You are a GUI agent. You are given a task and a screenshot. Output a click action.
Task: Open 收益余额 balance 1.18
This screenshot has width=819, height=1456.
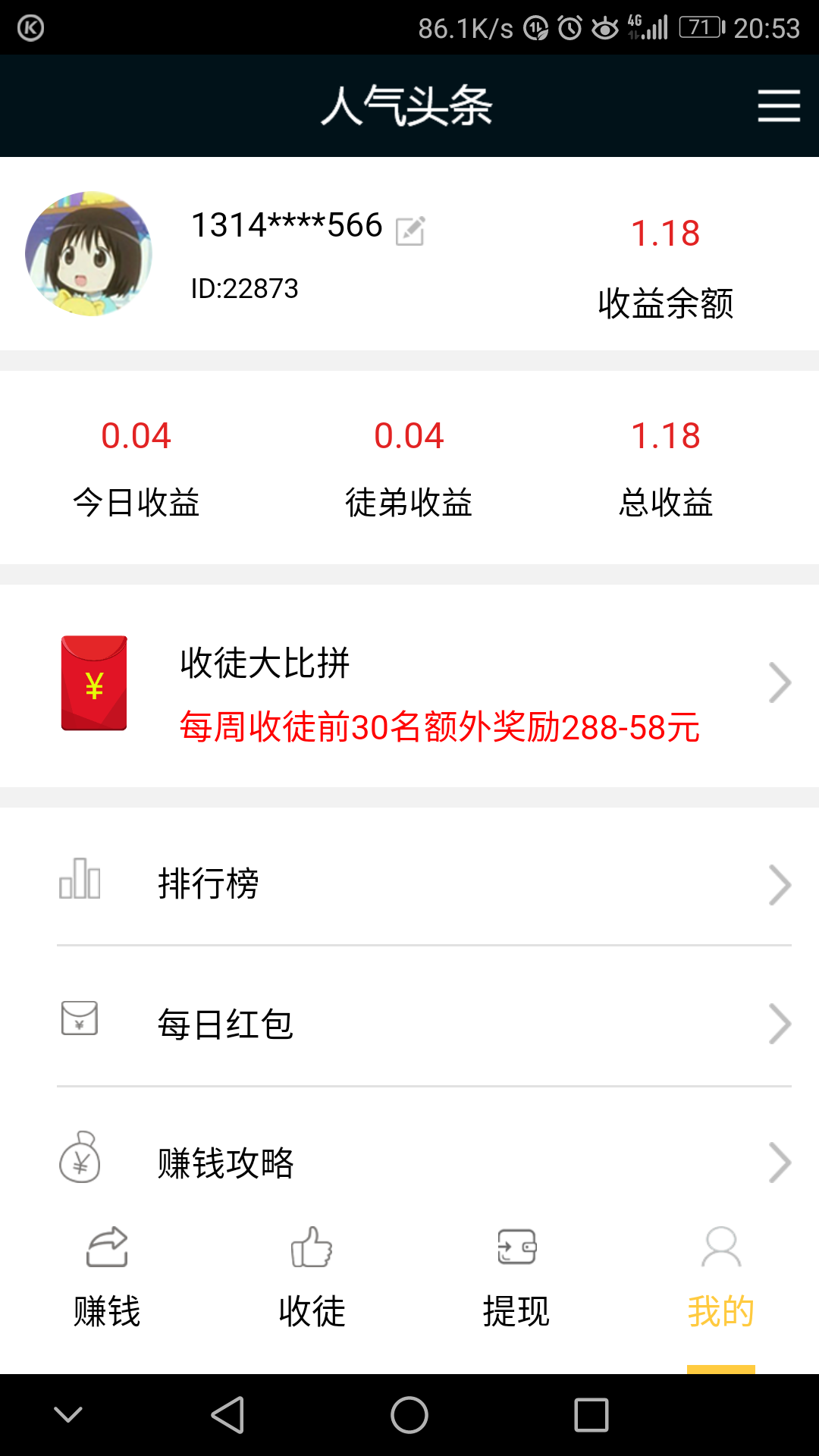[x=666, y=233]
